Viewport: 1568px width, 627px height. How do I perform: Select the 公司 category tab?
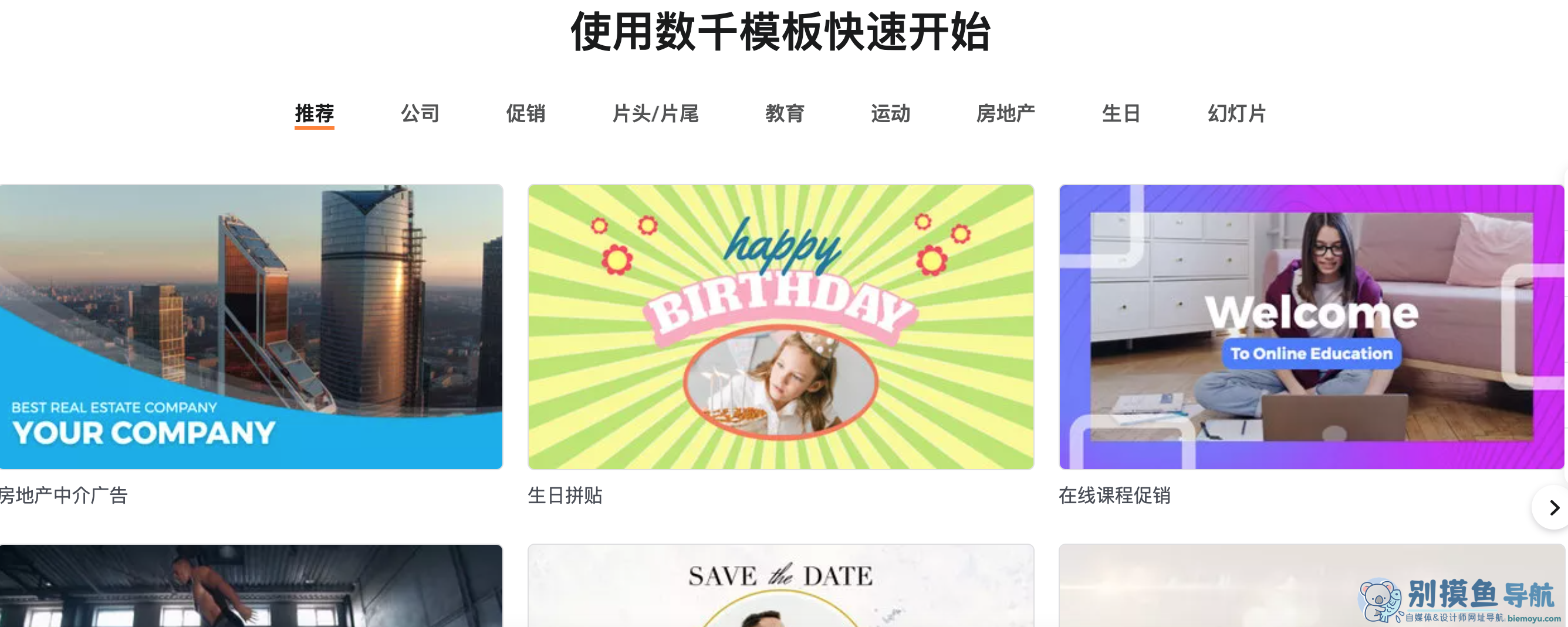point(420,113)
